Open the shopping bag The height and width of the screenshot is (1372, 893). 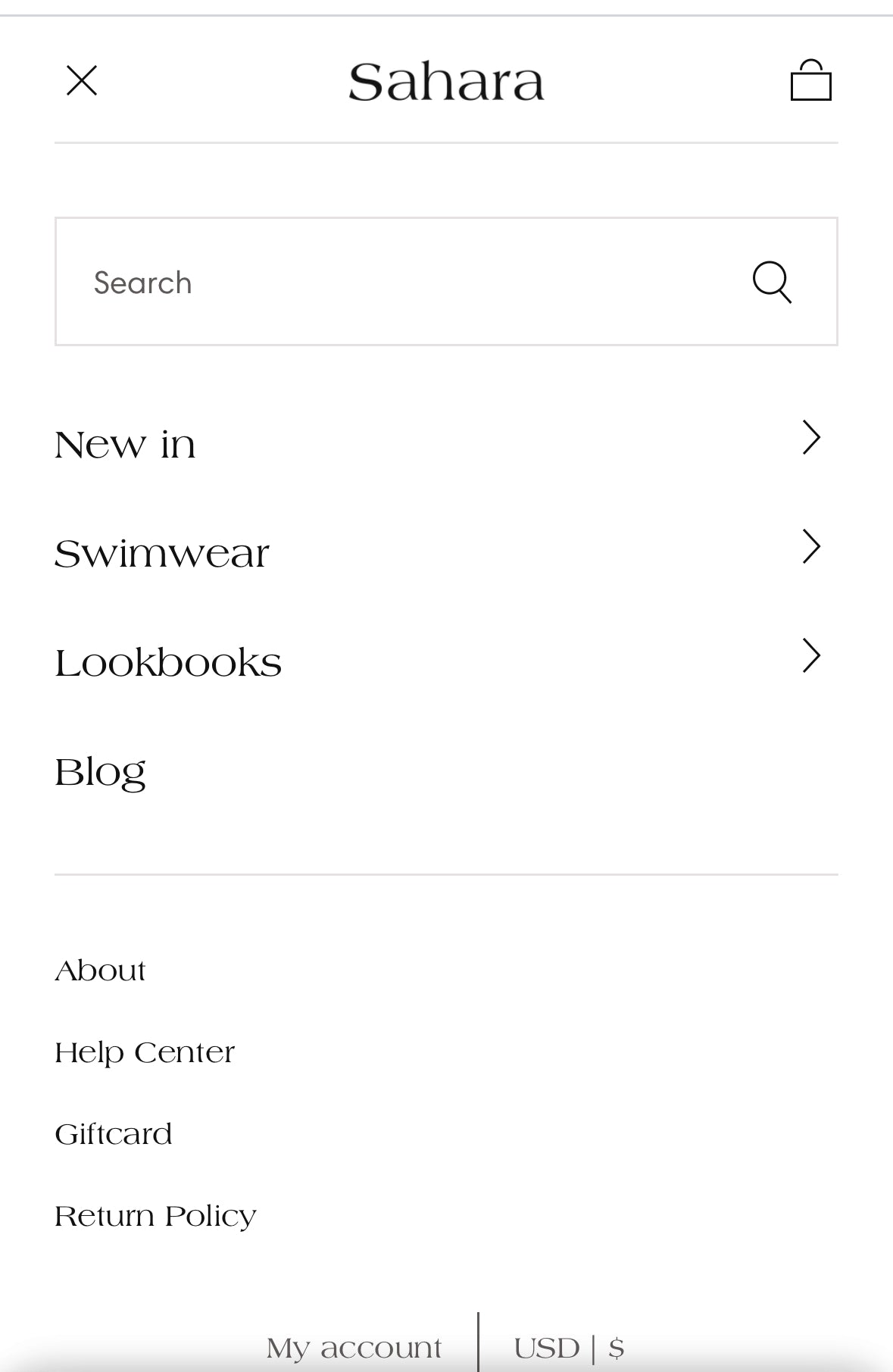(x=810, y=80)
